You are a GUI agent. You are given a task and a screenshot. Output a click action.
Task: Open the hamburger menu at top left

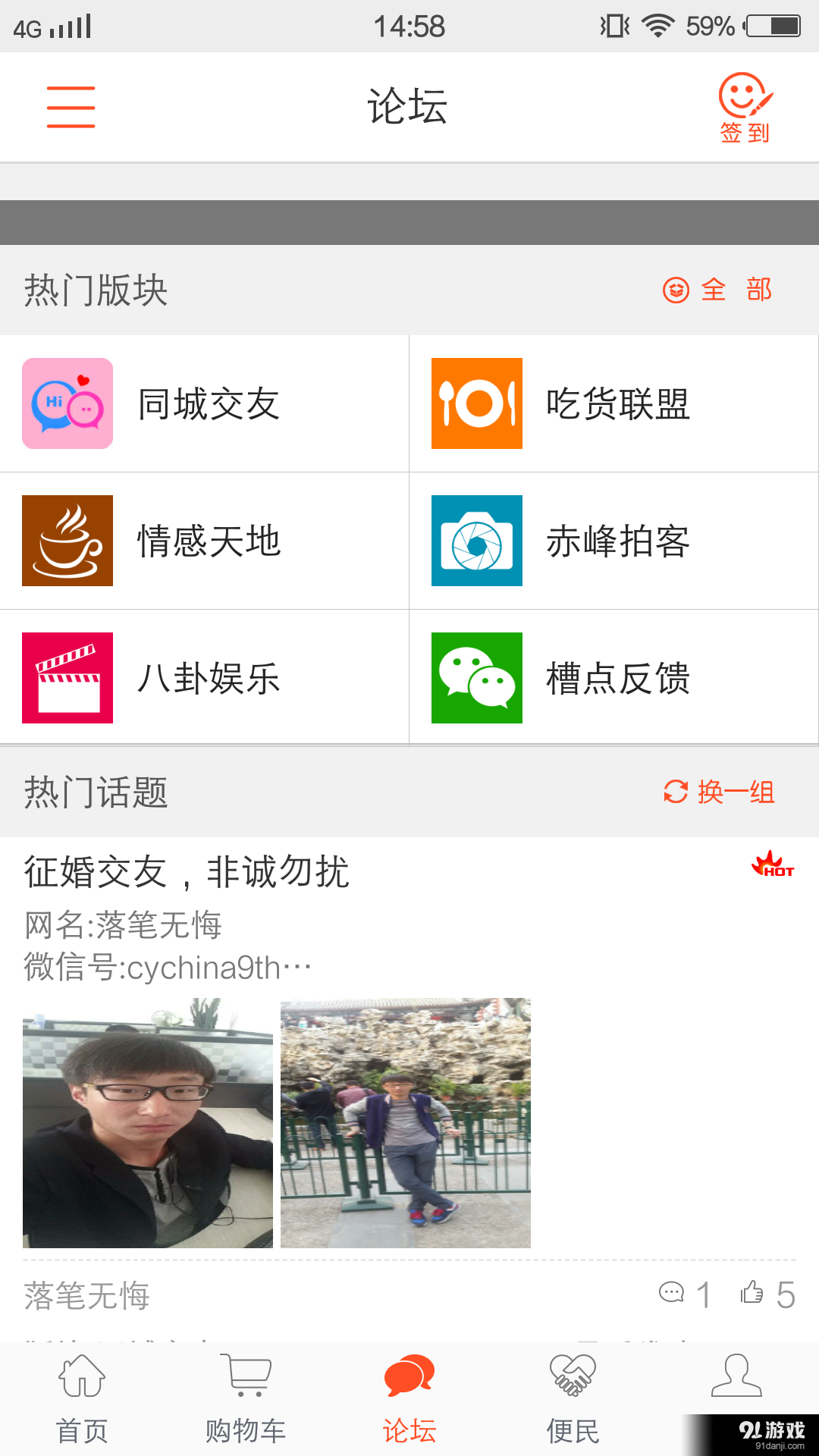[71, 106]
